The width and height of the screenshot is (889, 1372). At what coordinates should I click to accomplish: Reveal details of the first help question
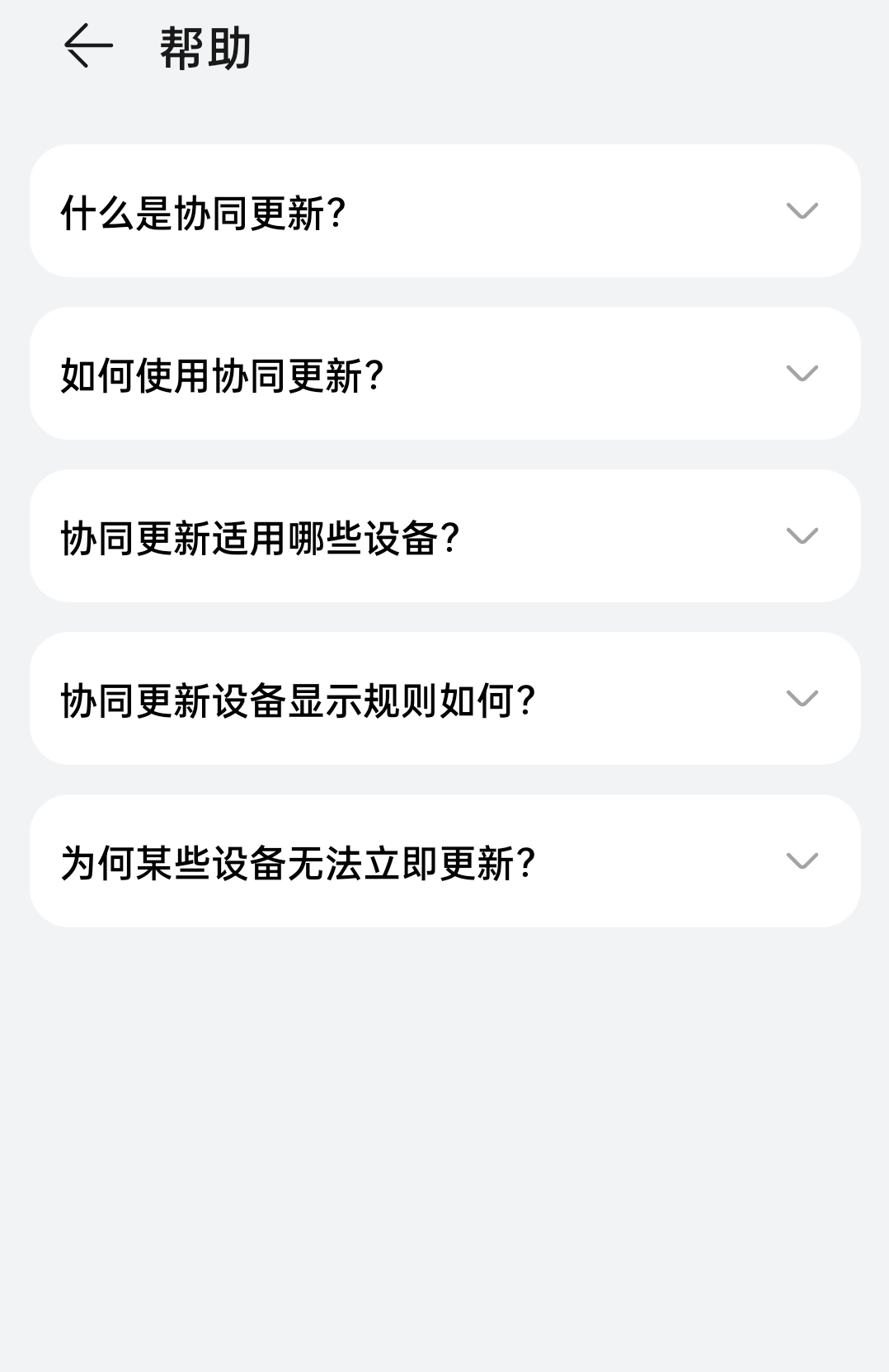pos(330,212)
